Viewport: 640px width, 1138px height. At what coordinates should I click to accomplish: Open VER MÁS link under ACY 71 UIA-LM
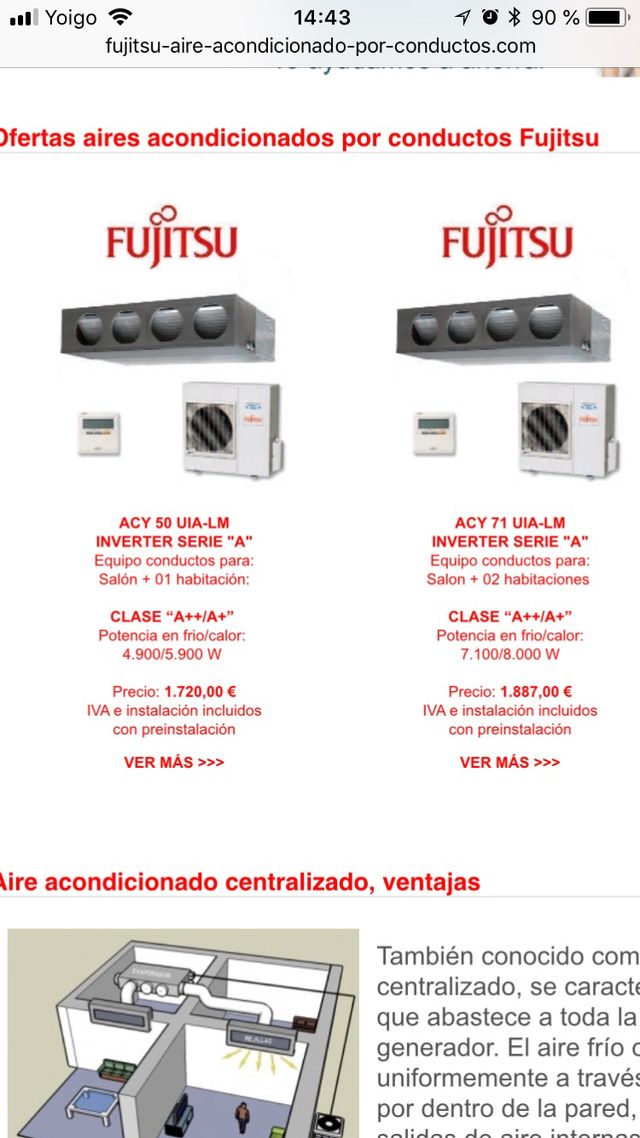(509, 762)
